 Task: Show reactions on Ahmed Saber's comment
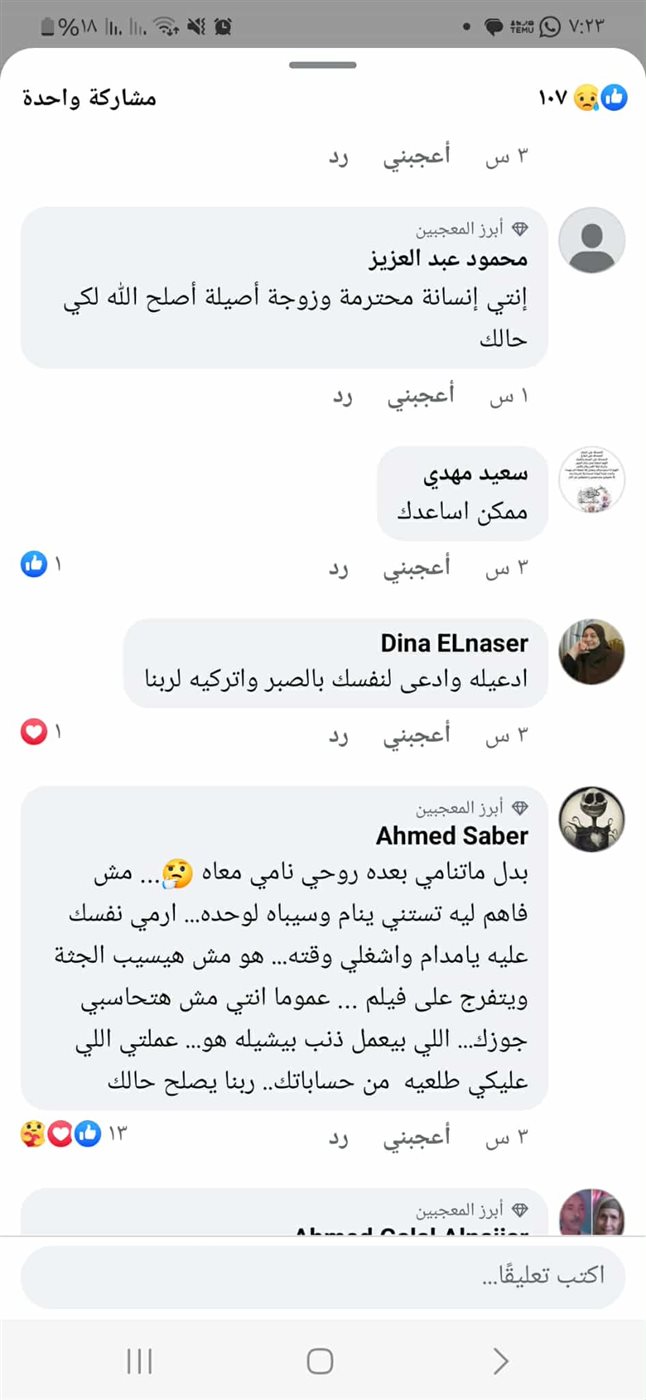(60, 1134)
